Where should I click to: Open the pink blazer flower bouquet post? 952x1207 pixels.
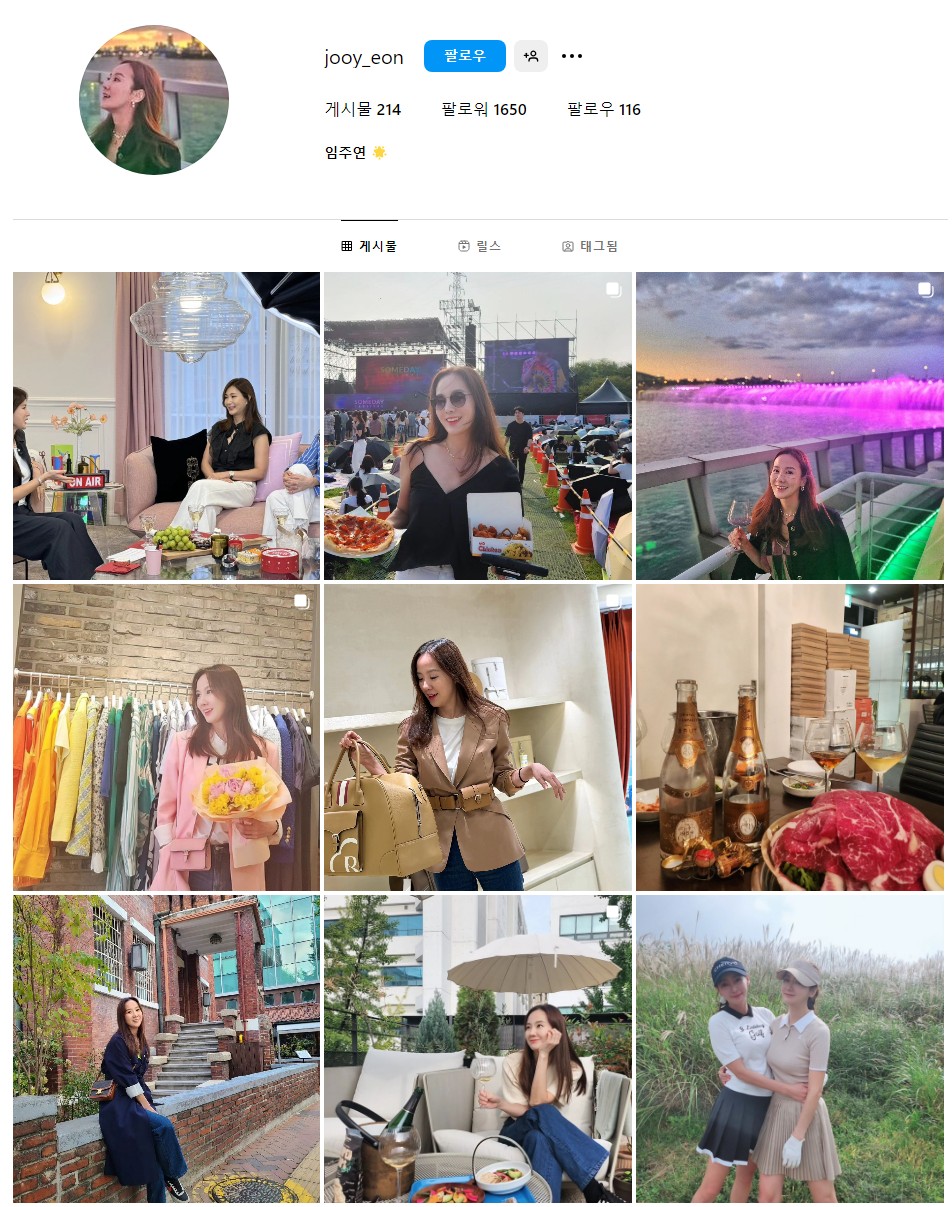[x=166, y=738]
